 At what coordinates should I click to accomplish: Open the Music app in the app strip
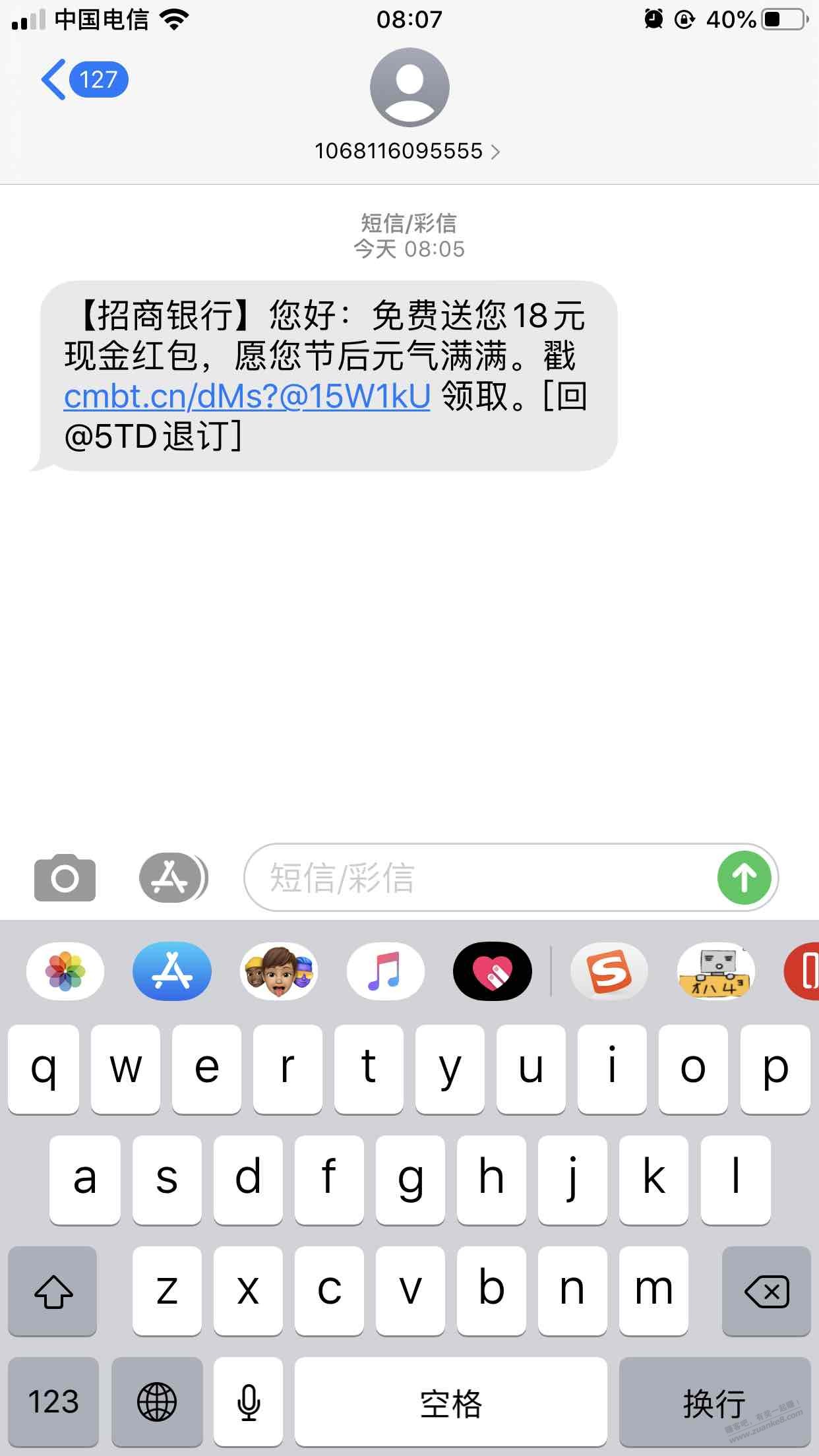[386, 971]
